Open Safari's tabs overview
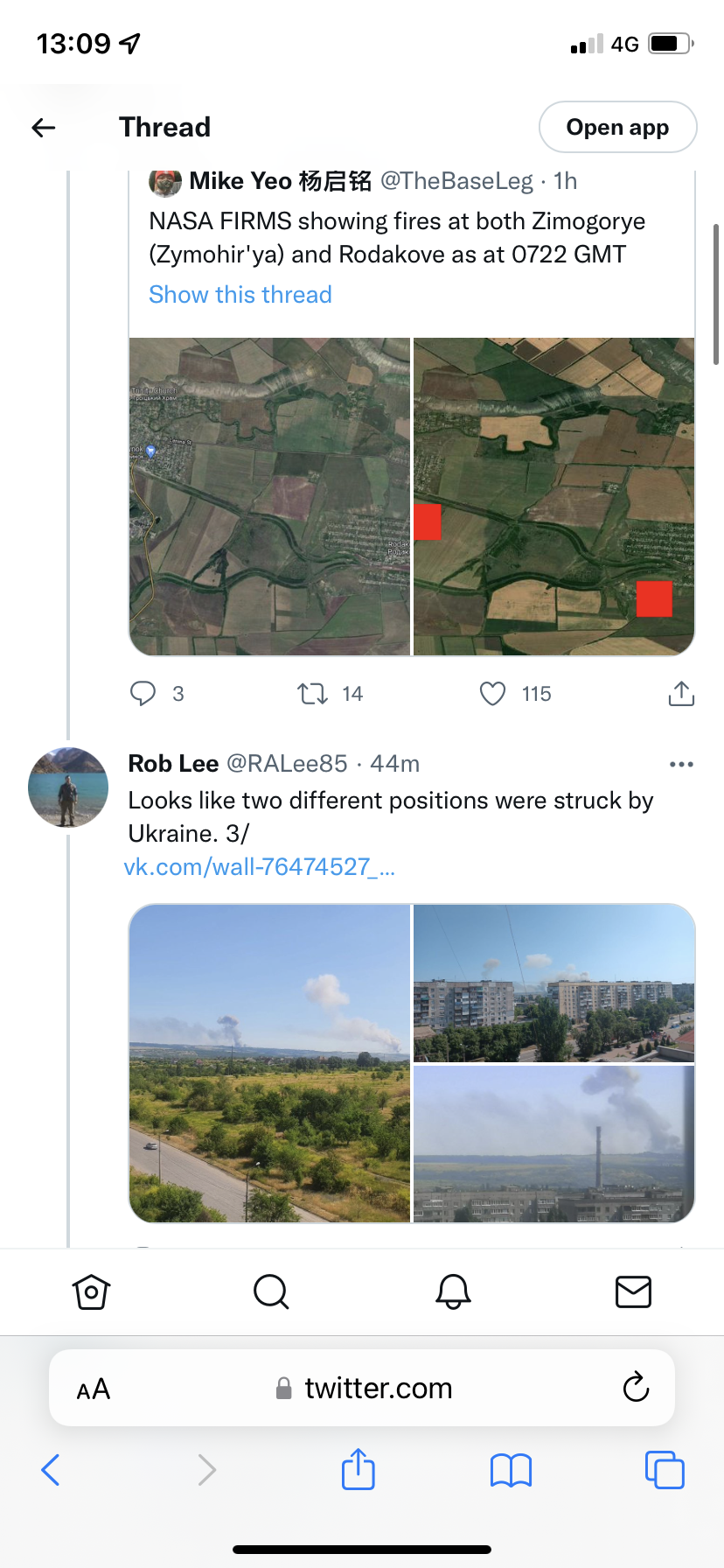The image size is (724, 1568). pyautogui.click(x=665, y=1469)
